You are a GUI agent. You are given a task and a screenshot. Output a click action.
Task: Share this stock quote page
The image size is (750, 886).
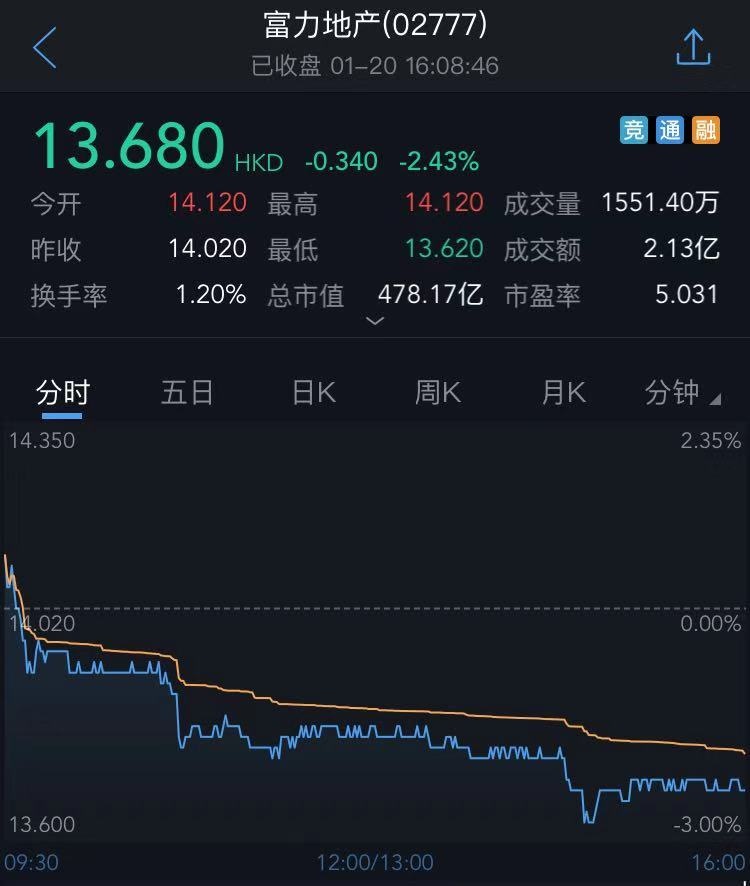[693, 47]
